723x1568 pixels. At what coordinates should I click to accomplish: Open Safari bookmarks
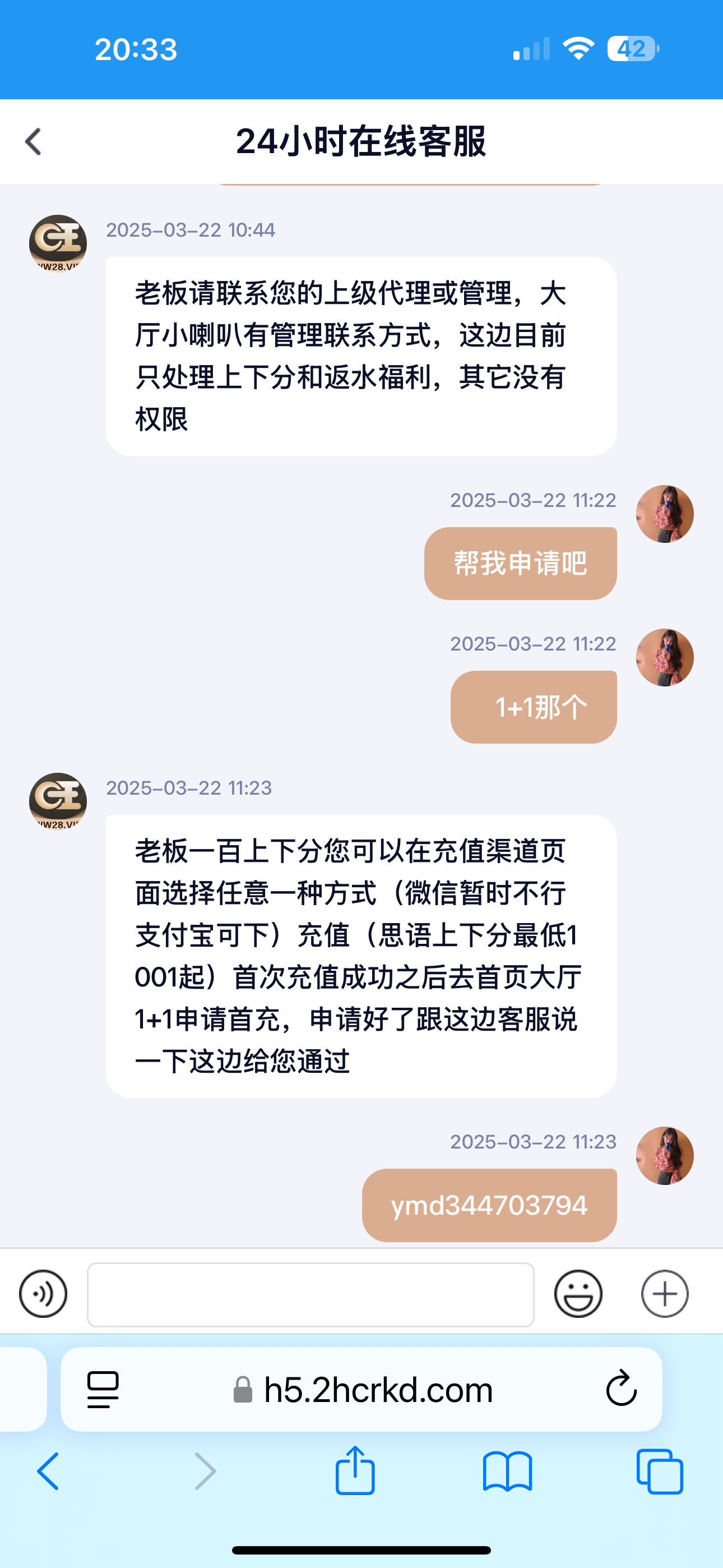click(x=507, y=1471)
